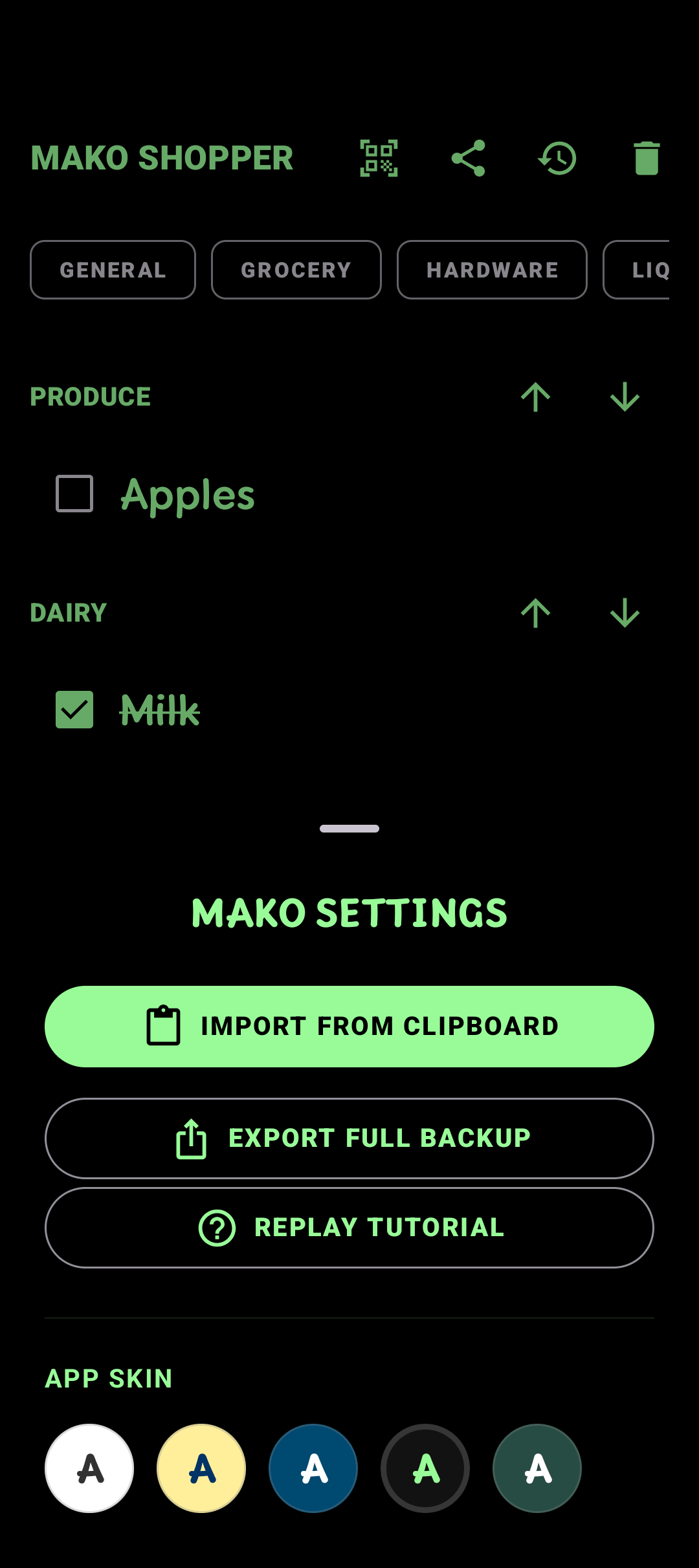The image size is (699, 1568).
Task: Replay the tutorial
Action: coord(349,1228)
